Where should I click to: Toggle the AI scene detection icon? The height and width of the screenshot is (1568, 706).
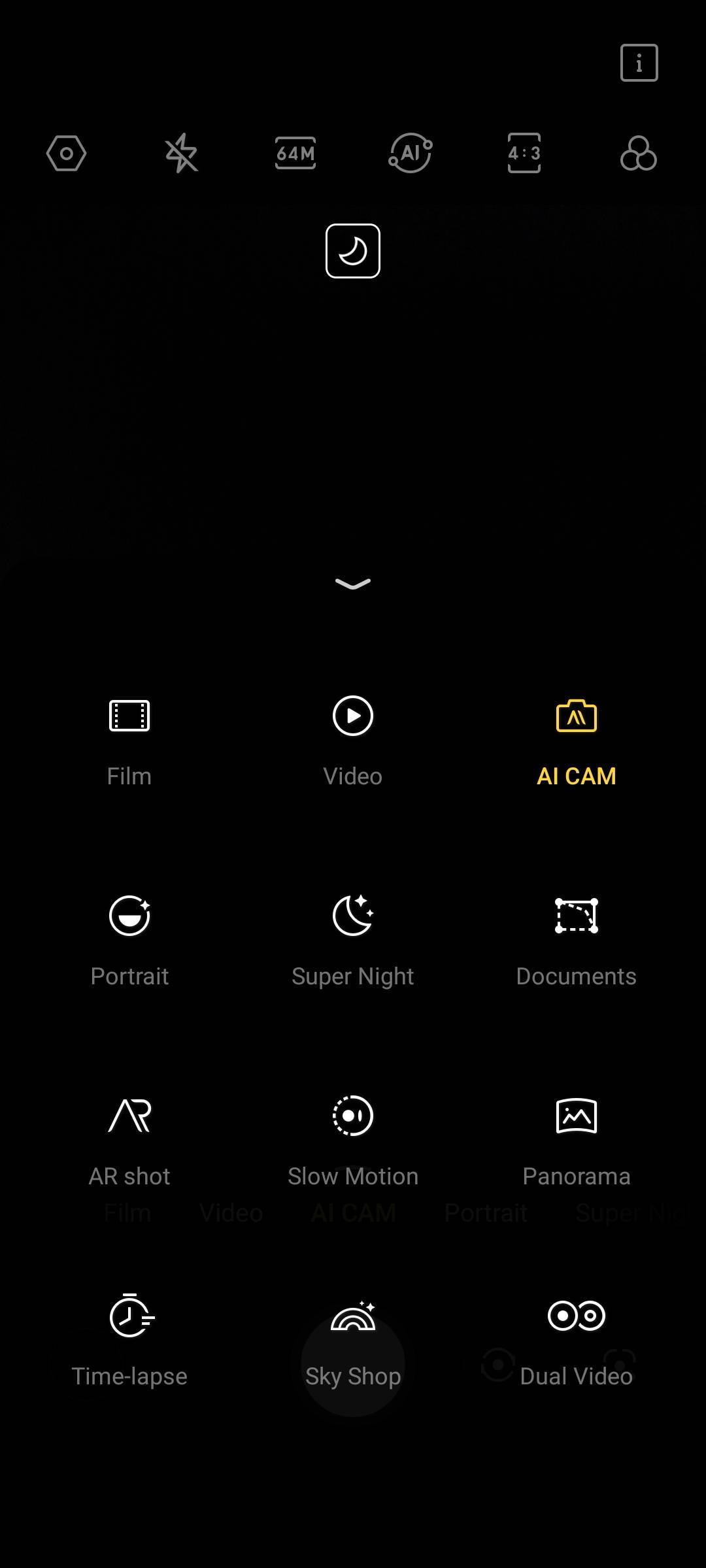(x=411, y=154)
